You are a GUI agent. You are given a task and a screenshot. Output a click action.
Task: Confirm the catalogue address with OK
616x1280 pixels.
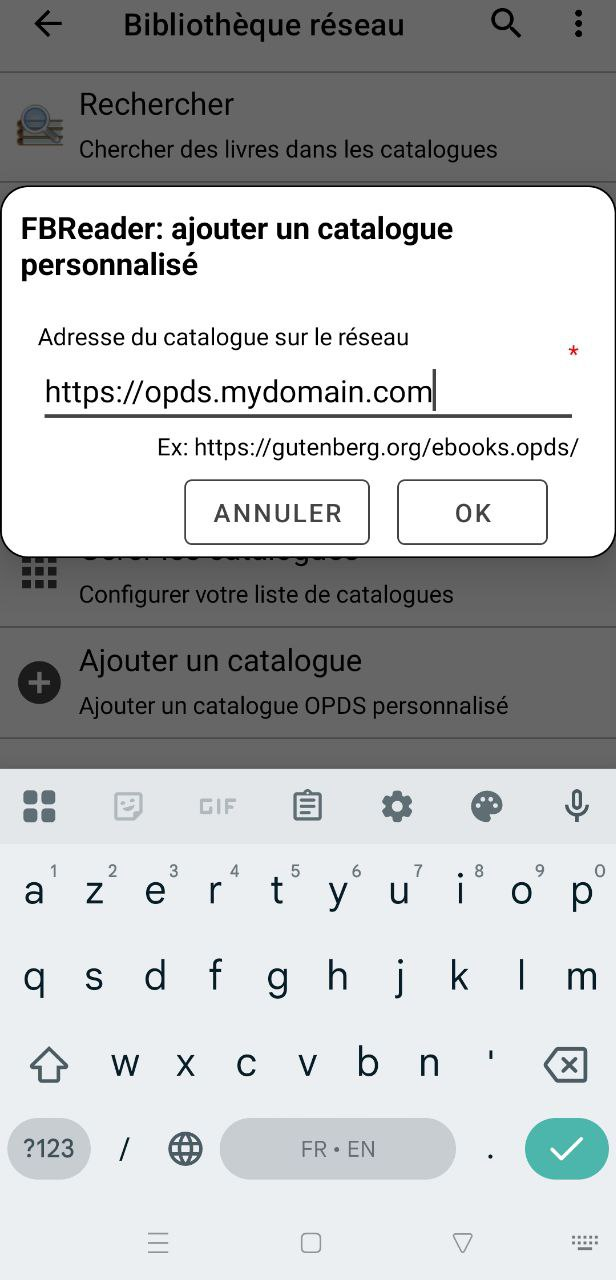tap(472, 512)
